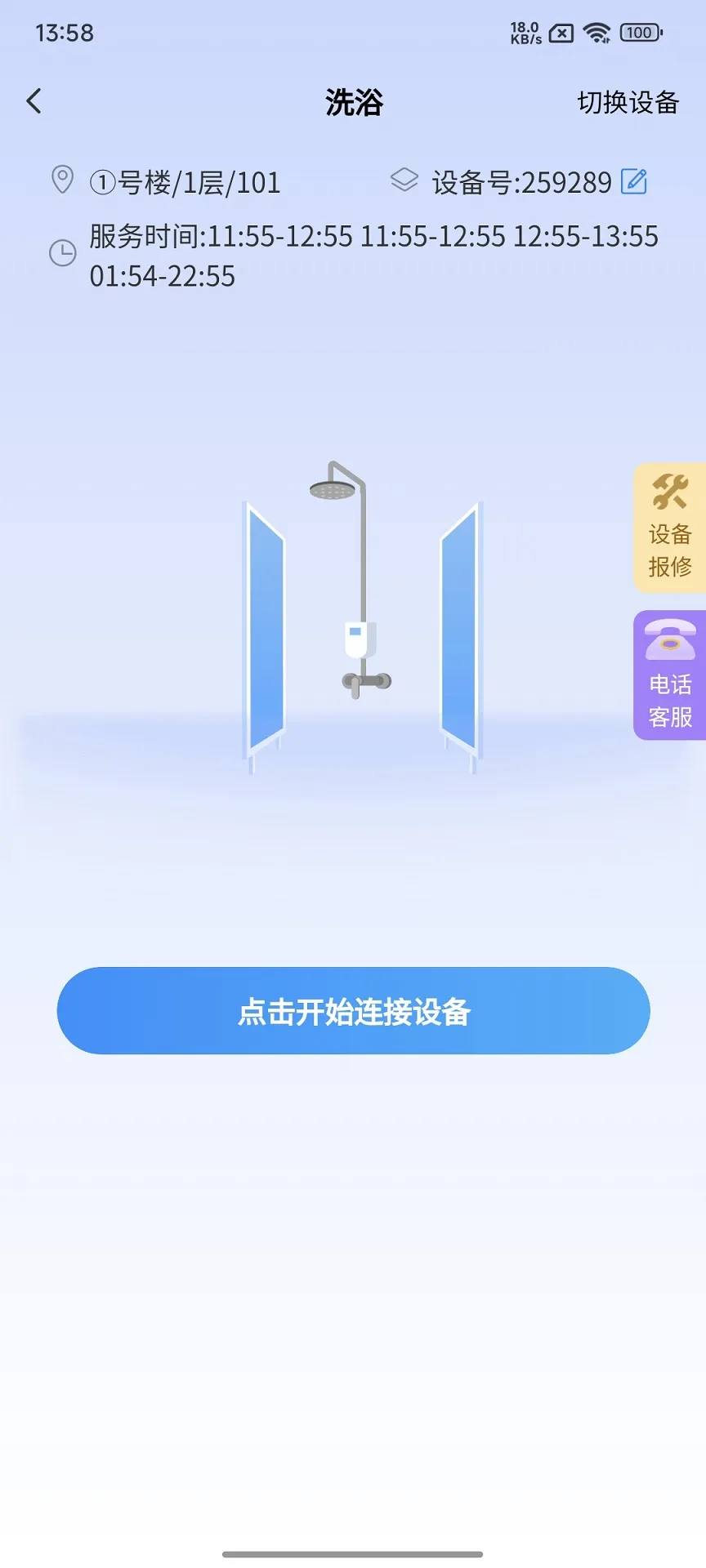The width and height of the screenshot is (706, 1568).
Task: Tap 切换设备 to switch device
Action: click(628, 102)
